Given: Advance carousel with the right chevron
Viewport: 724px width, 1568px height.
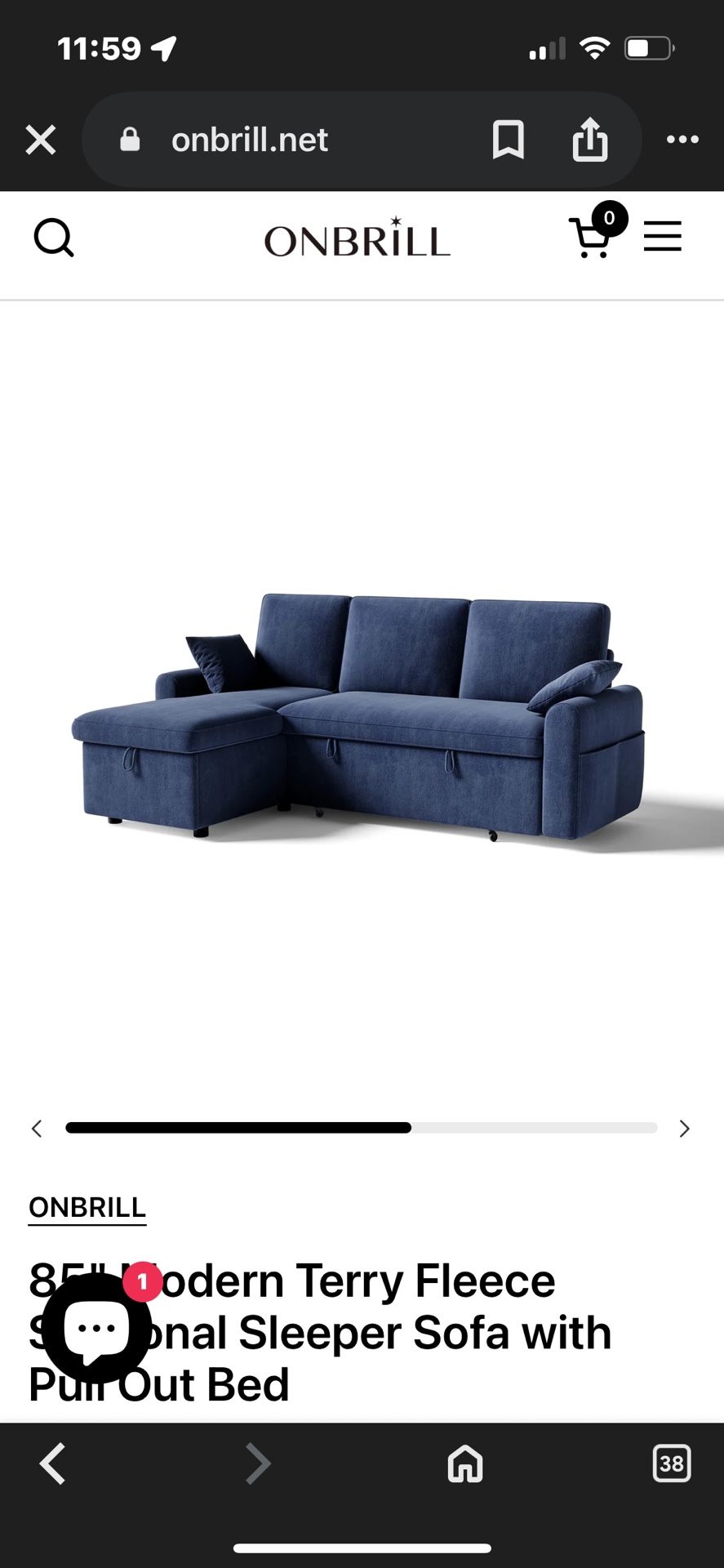Looking at the screenshot, I should (685, 1128).
